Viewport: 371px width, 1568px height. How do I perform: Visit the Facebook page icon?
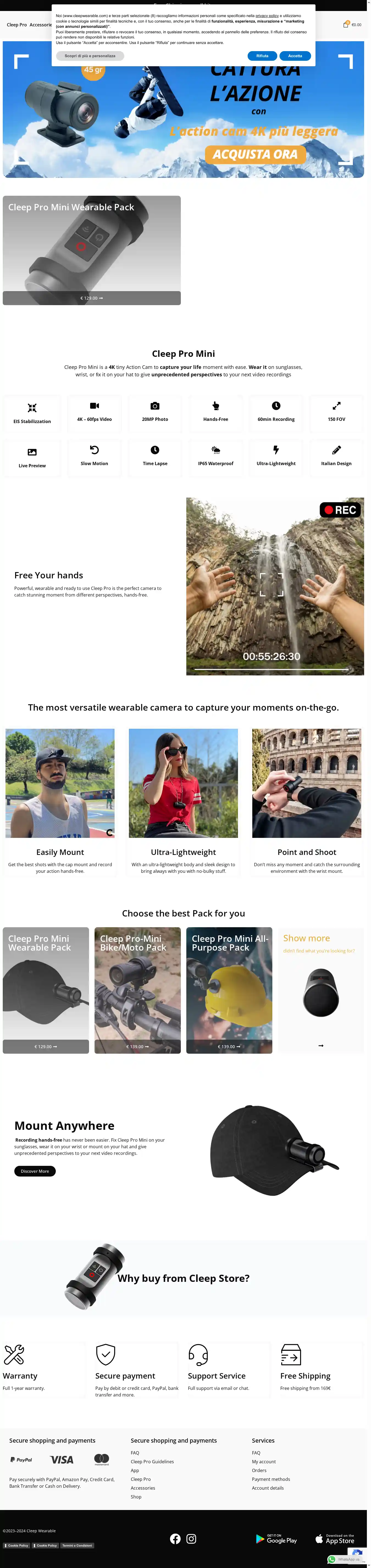tap(175, 1539)
